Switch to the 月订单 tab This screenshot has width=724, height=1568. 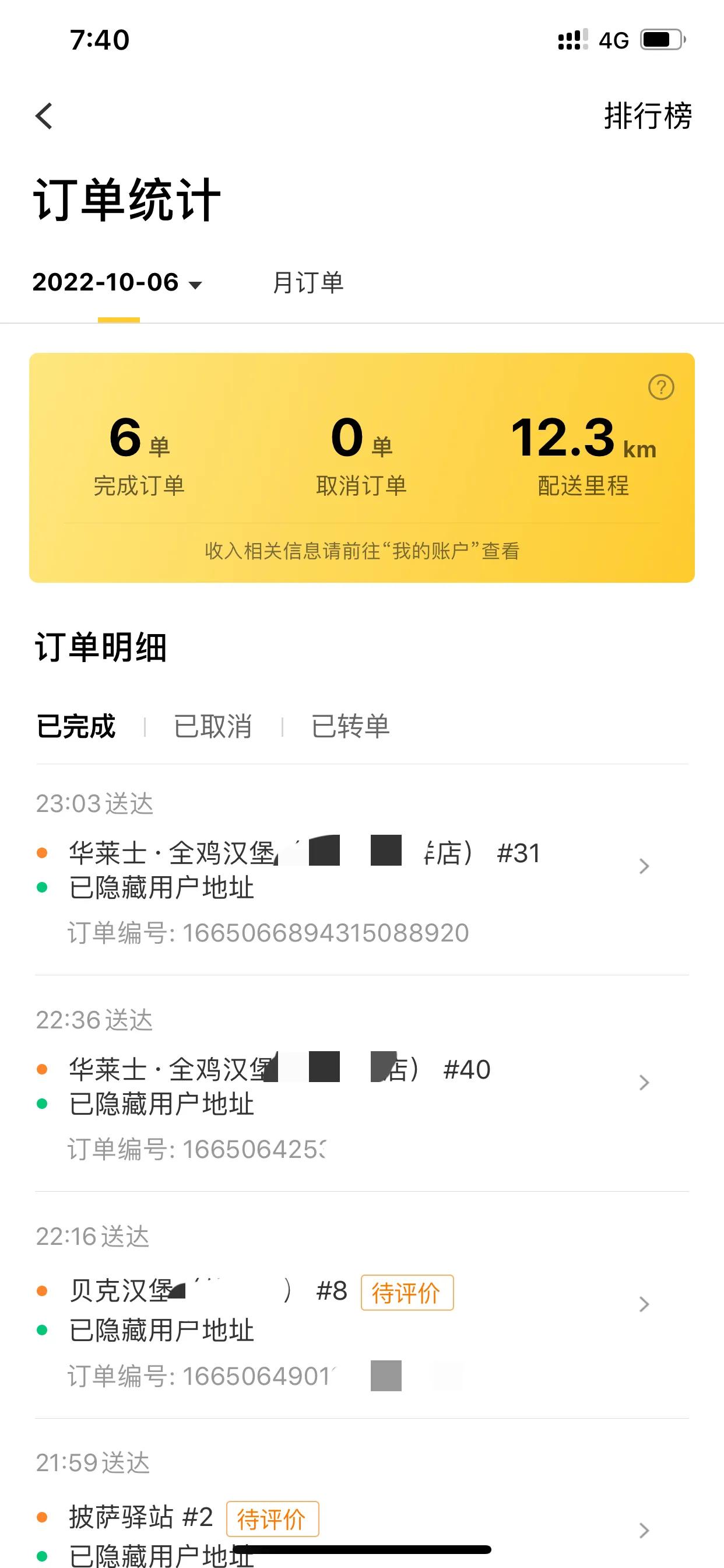pyautogui.click(x=309, y=282)
